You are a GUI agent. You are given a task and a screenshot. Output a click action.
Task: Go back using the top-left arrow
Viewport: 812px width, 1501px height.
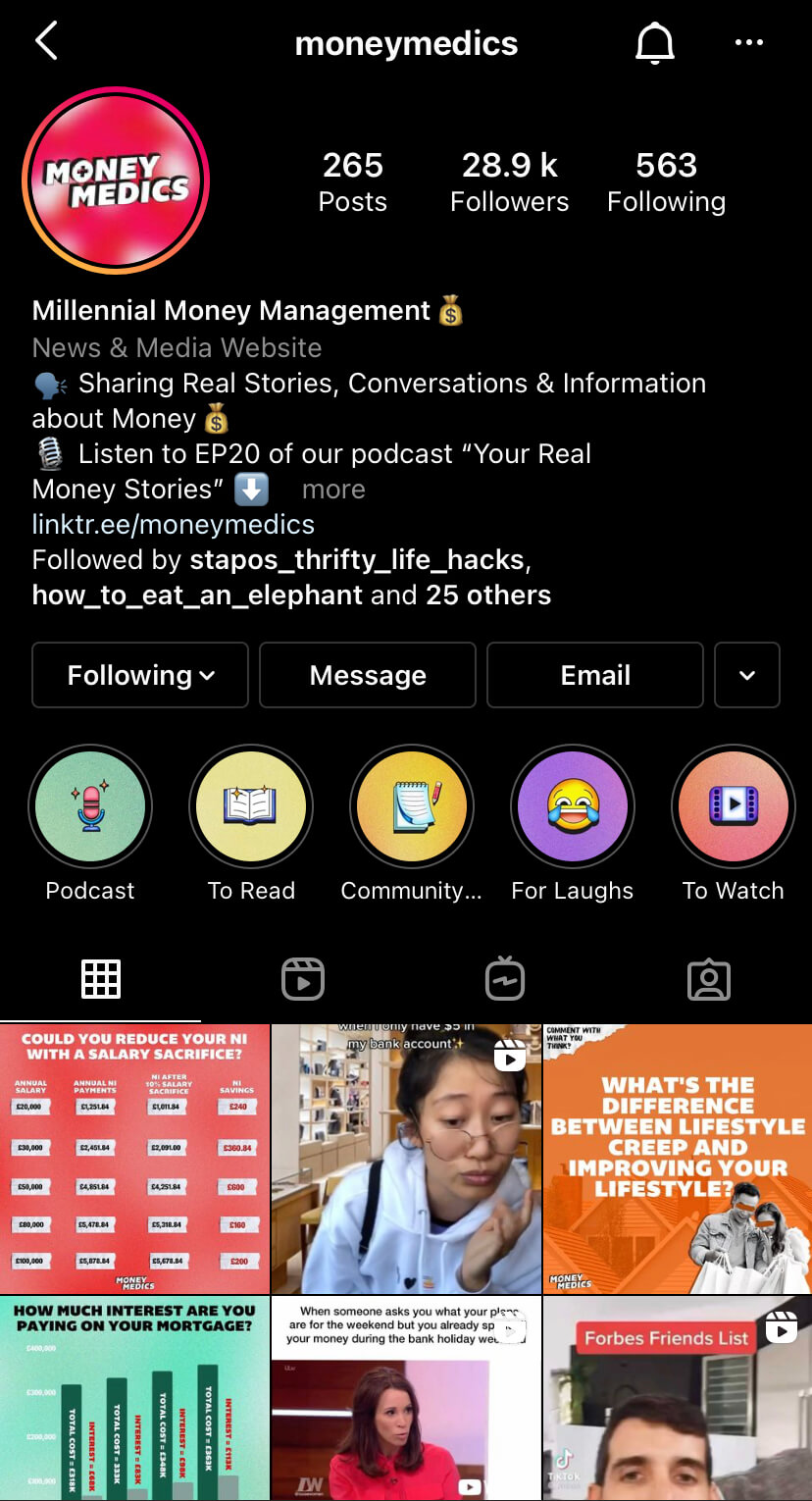point(46,42)
